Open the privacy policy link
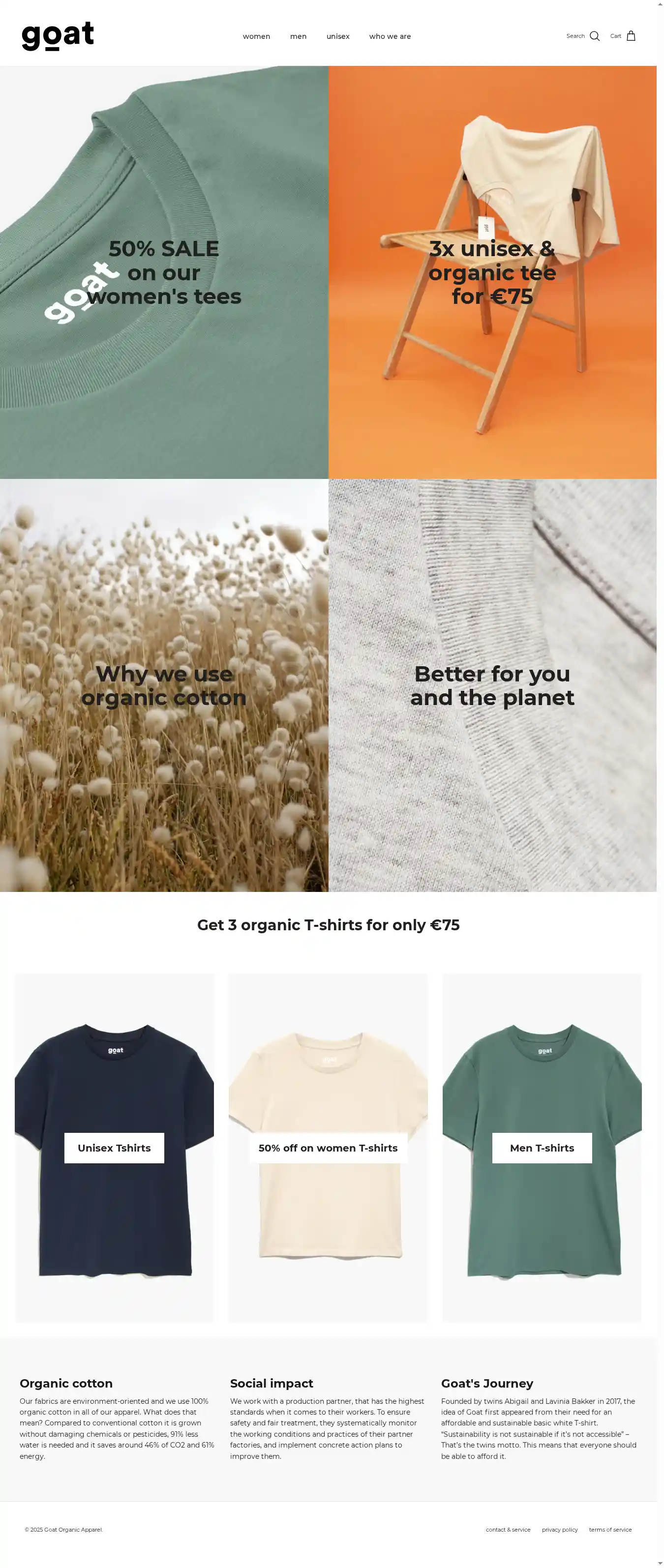 click(x=559, y=1529)
